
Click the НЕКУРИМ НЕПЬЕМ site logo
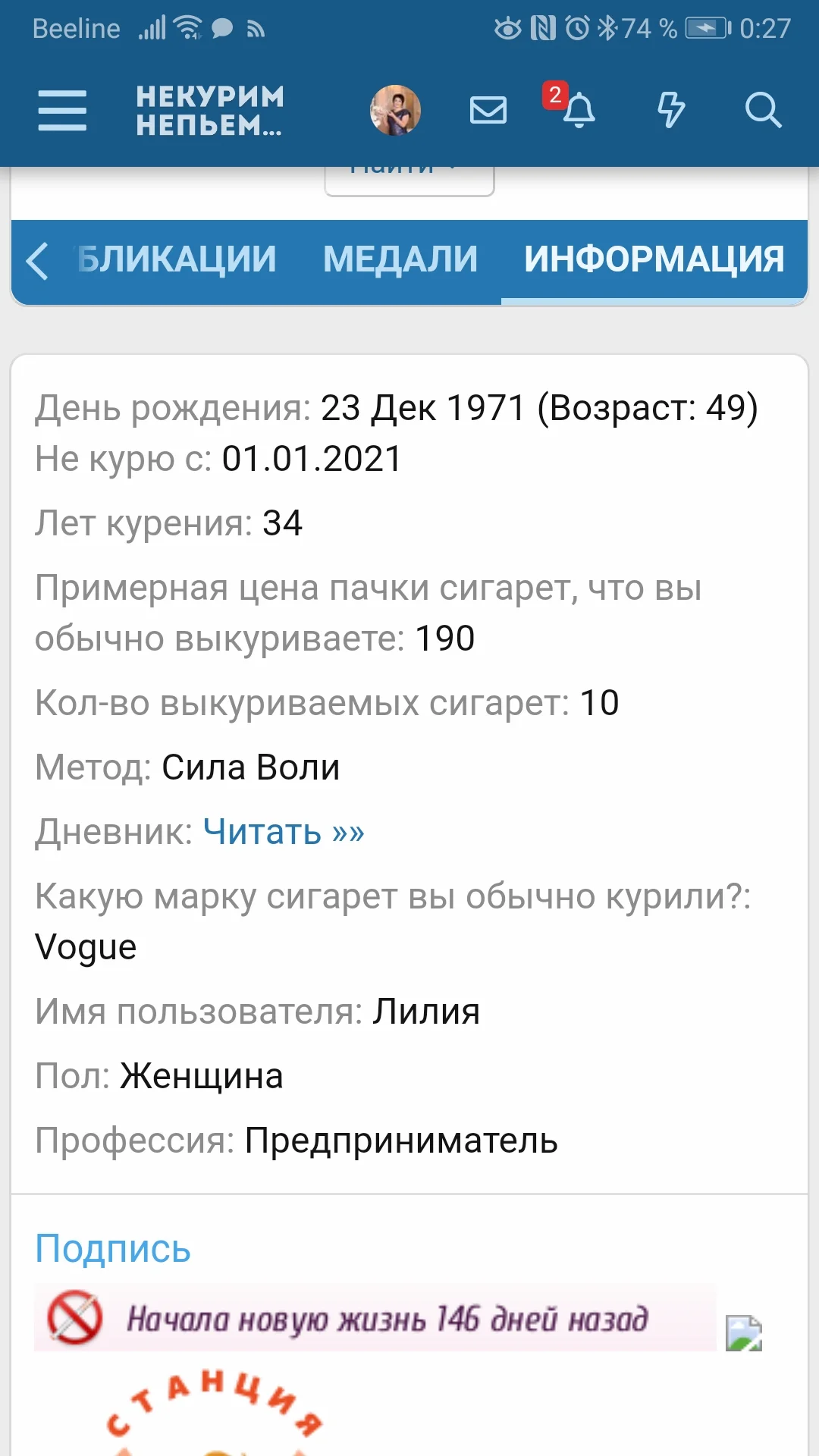pyautogui.click(x=208, y=111)
